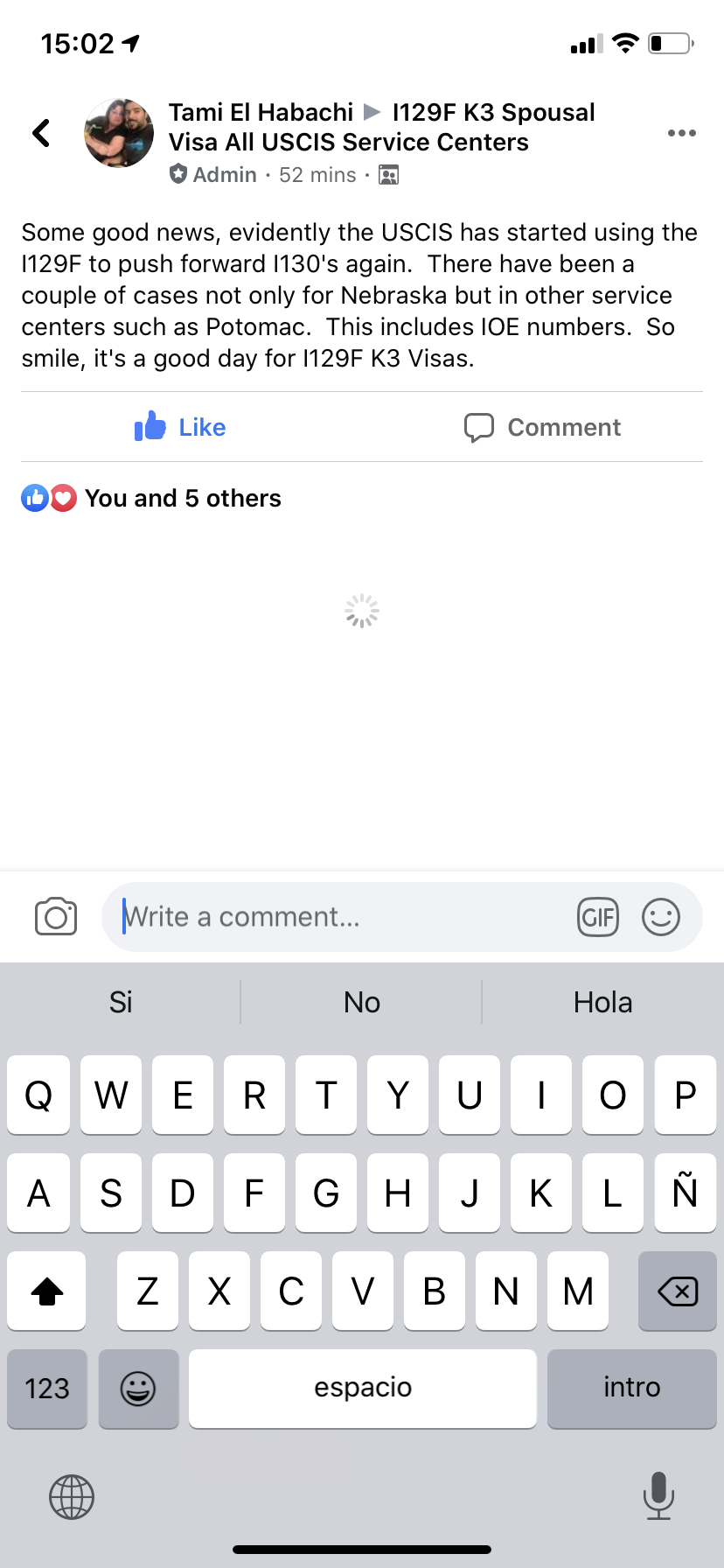The width and height of the screenshot is (724, 1568).
Task: Choose the 'Hola' keyboard suggestion
Action: [603, 1002]
